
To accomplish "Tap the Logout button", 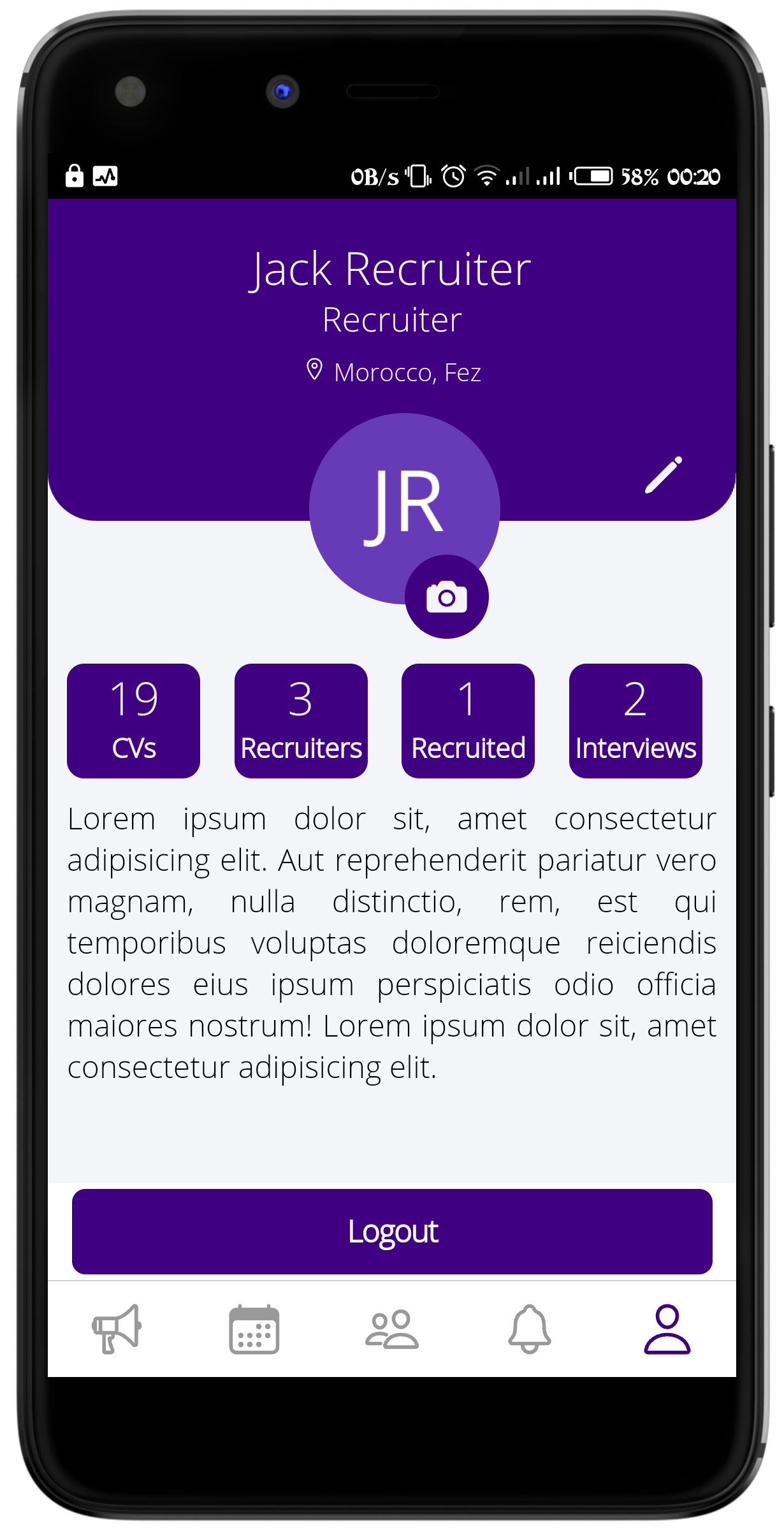I will (392, 1231).
